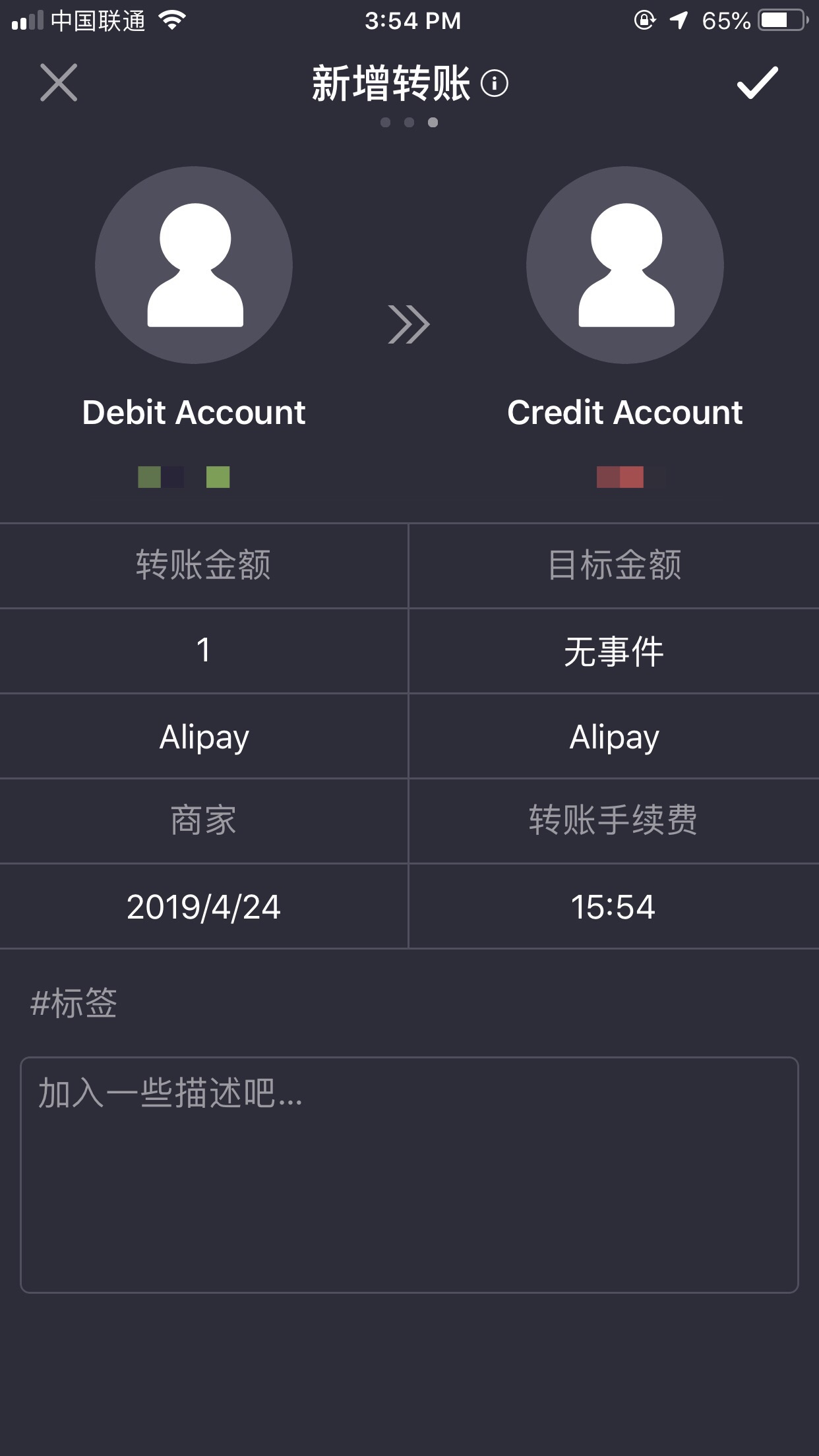
Task: Tap the description box 加入一些描述吧
Action: tap(409, 1175)
